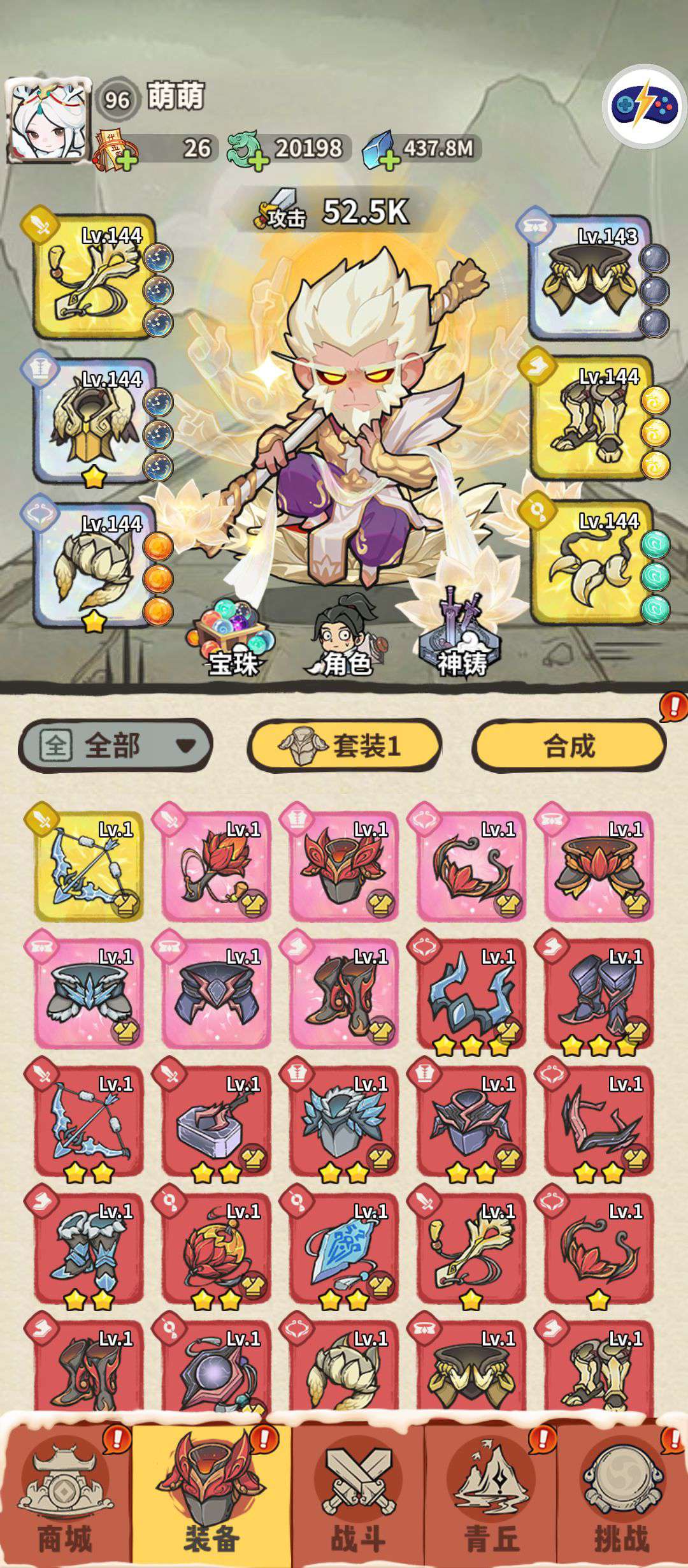Open the player avatar profile
Screen dimensions: 688x1568
pyautogui.click(x=48, y=121)
